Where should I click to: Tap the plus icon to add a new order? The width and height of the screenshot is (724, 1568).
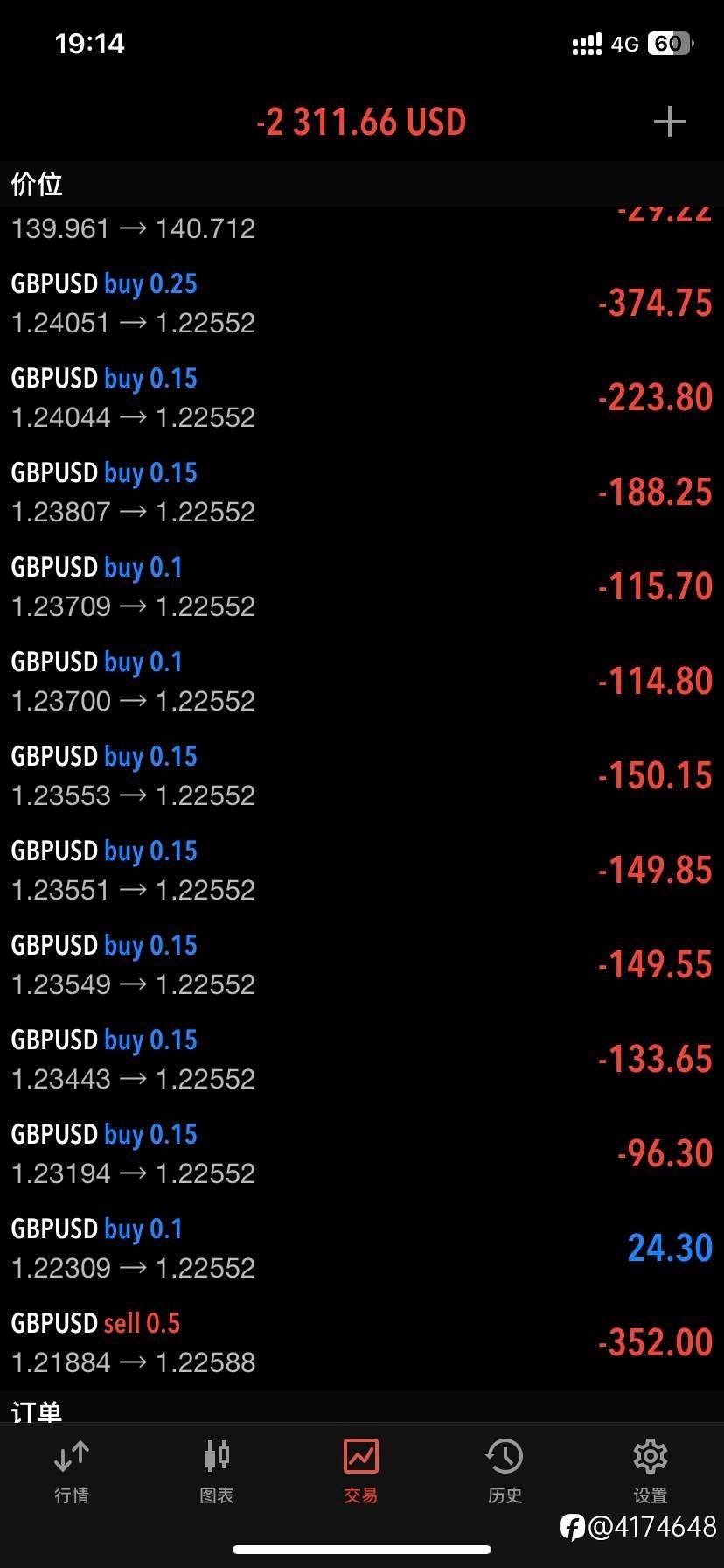669,122
